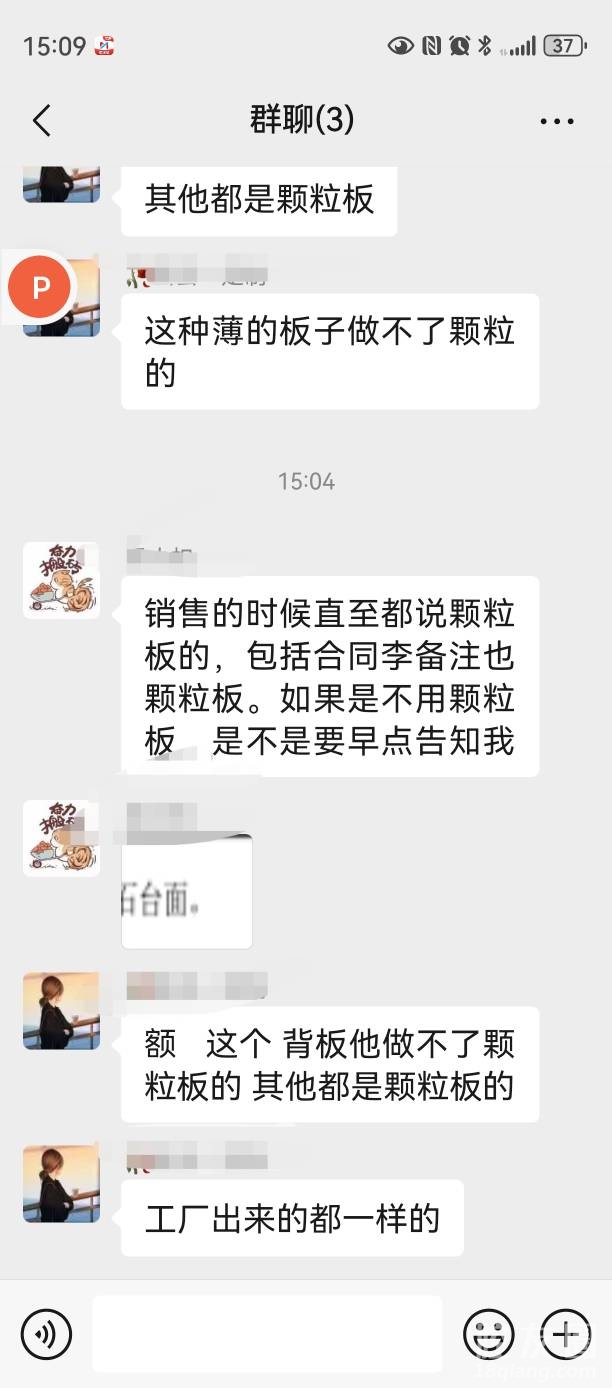The height and width of the screenshot is (1388, 612).
Task: Open the plus attachments menu
Action: [x=565, y=1334]
